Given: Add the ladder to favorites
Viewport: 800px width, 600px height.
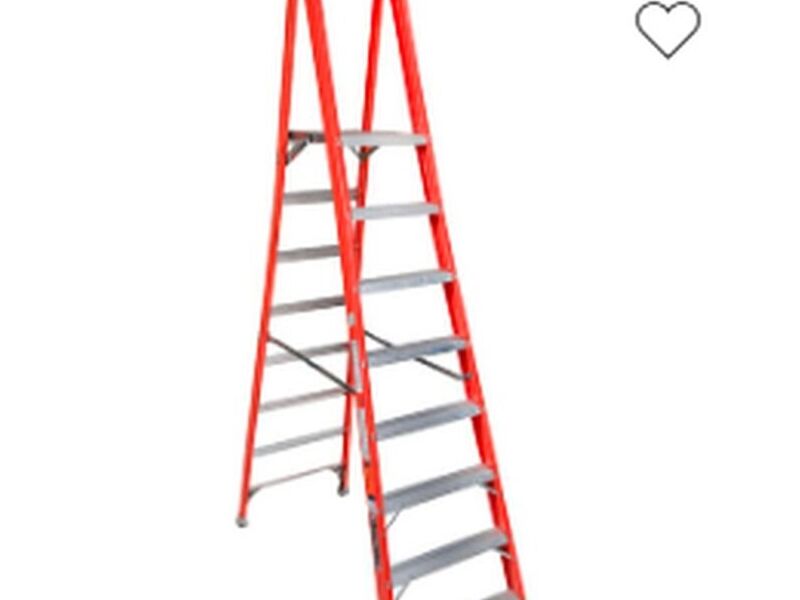Looking at the screenshot, I should pyautogui.click(x=668, y=28).
